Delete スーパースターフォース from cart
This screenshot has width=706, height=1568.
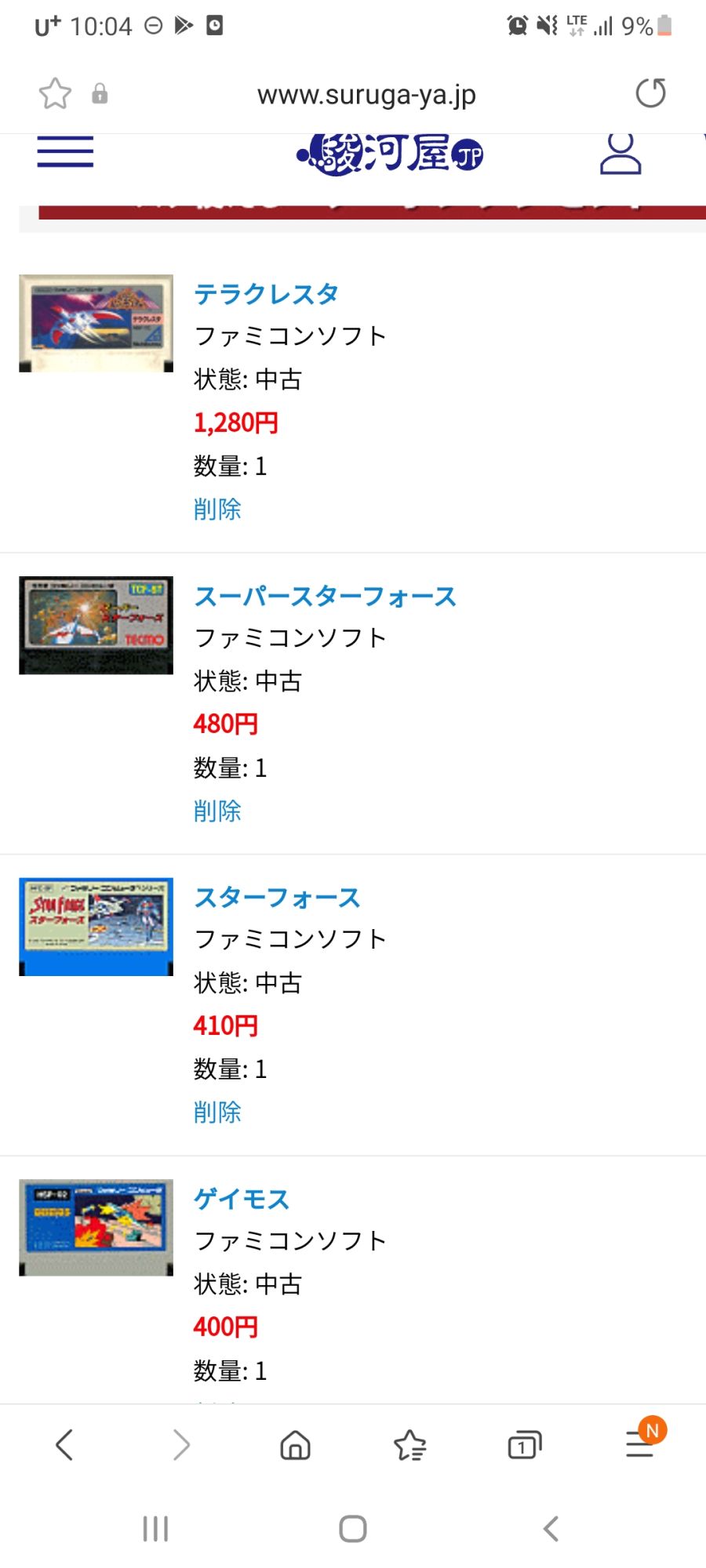tap(217, 811)
